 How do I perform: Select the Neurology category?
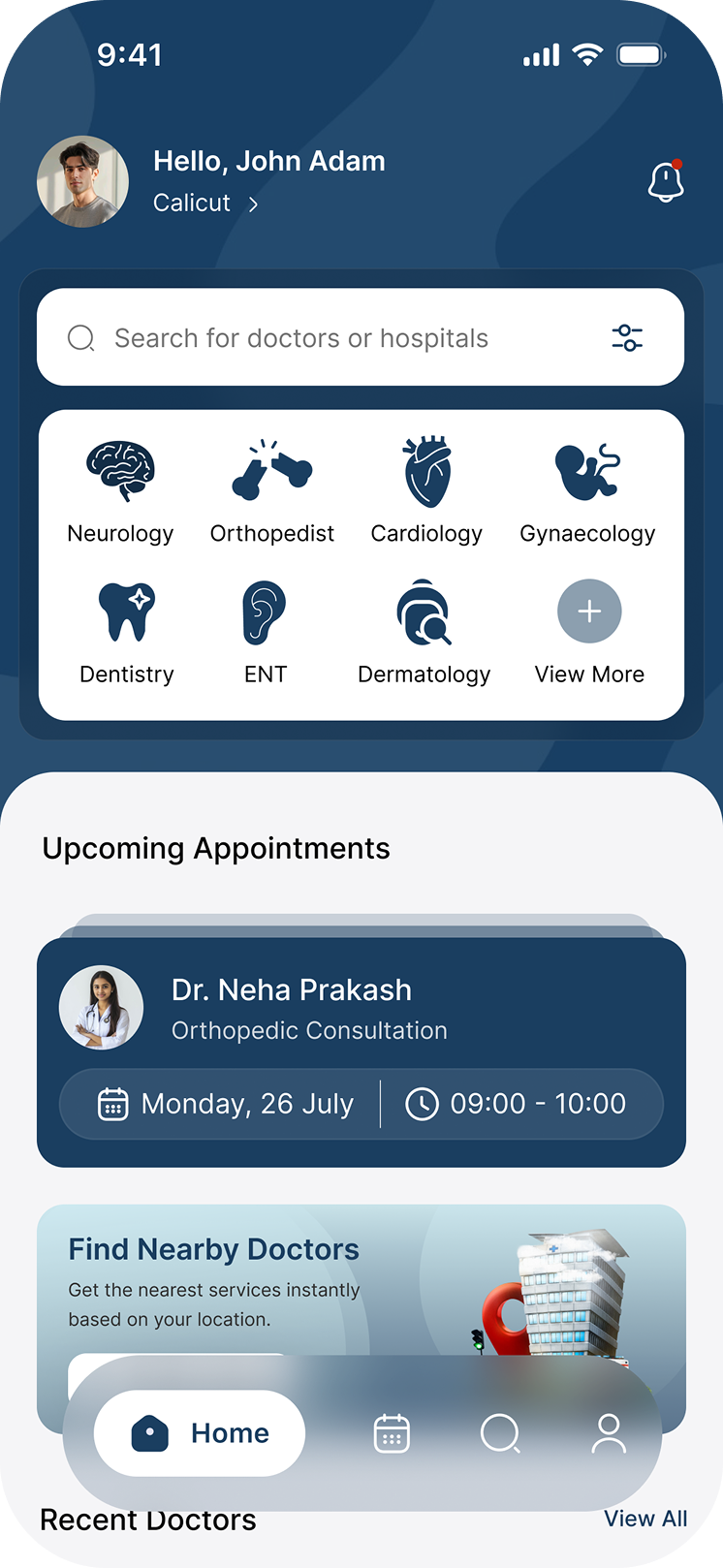pos(120,491)
